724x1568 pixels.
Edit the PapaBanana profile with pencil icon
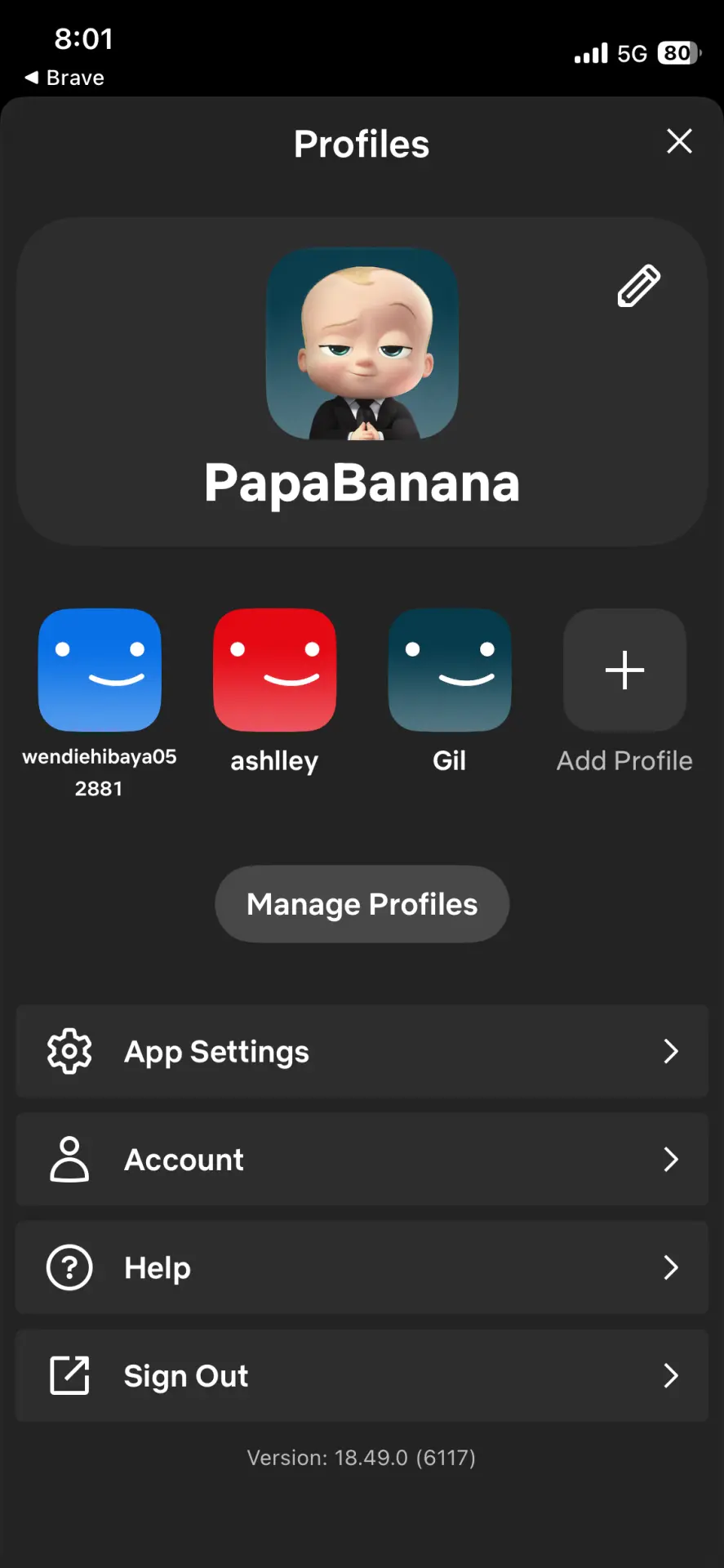638,286
